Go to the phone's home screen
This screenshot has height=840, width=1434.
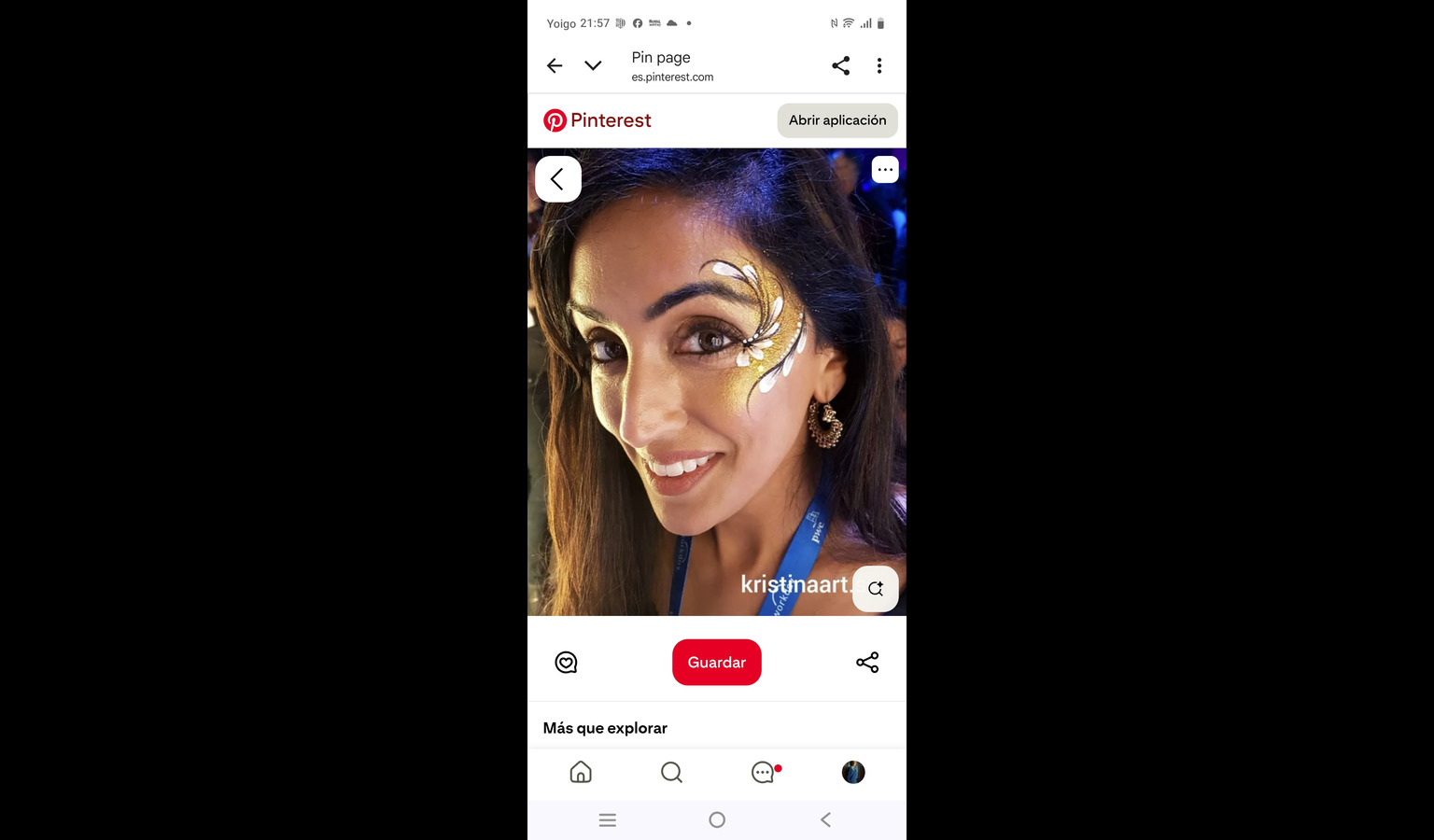point(717,820)
